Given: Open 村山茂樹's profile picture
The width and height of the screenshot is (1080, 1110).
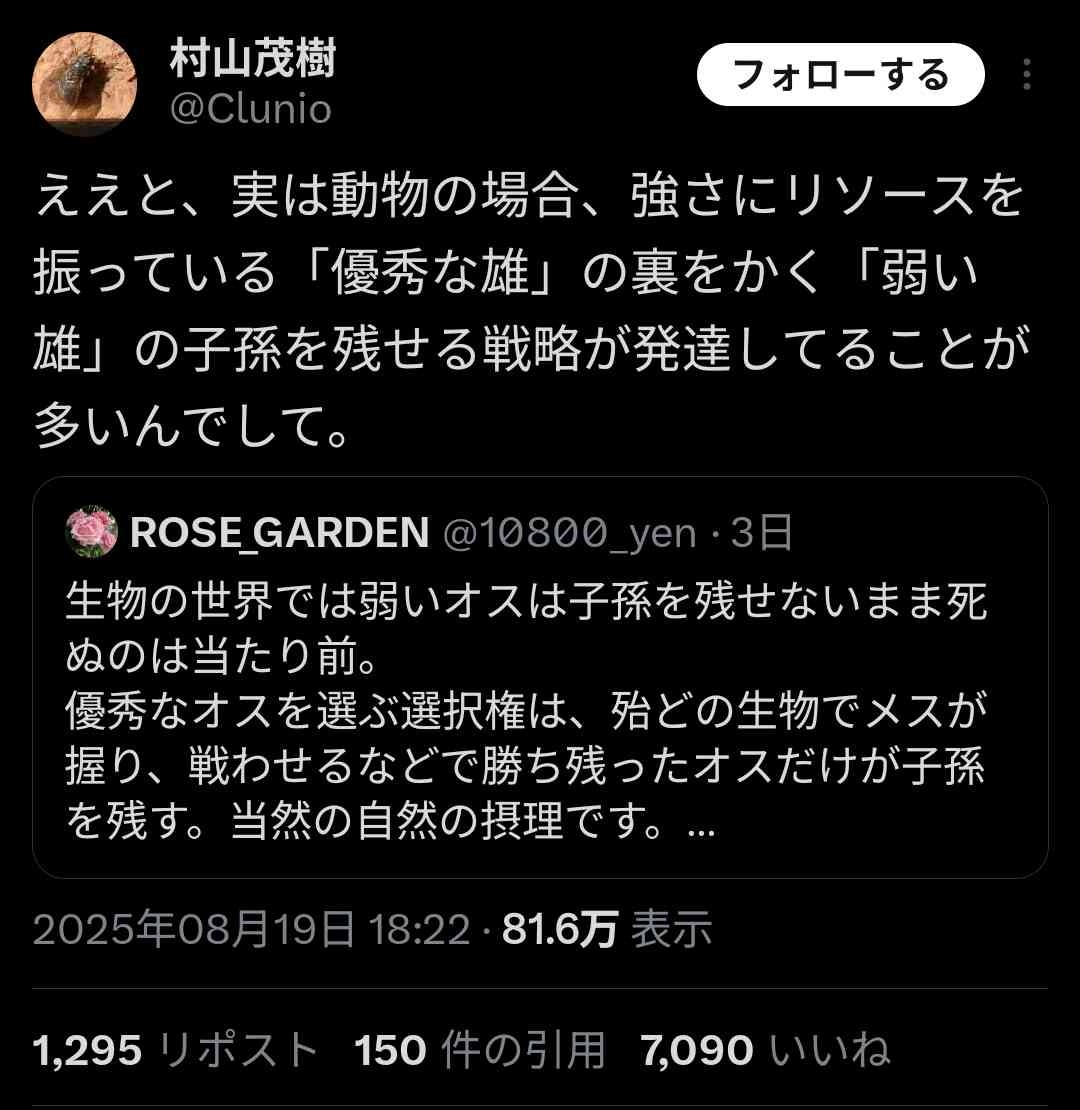Looking at the screenshot, I should point(84,84).
